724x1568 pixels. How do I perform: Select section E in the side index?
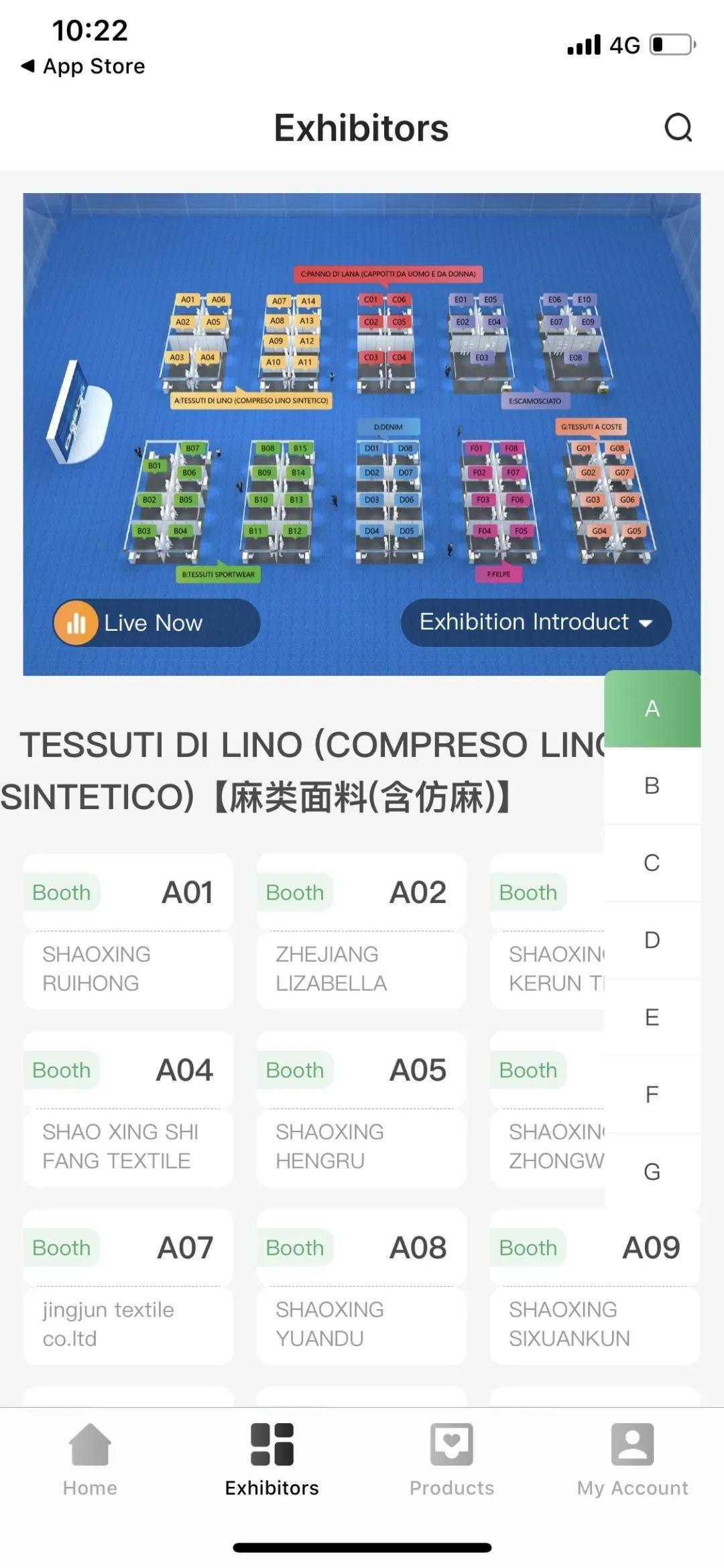pyautogui.click(x=652, y=1017)
